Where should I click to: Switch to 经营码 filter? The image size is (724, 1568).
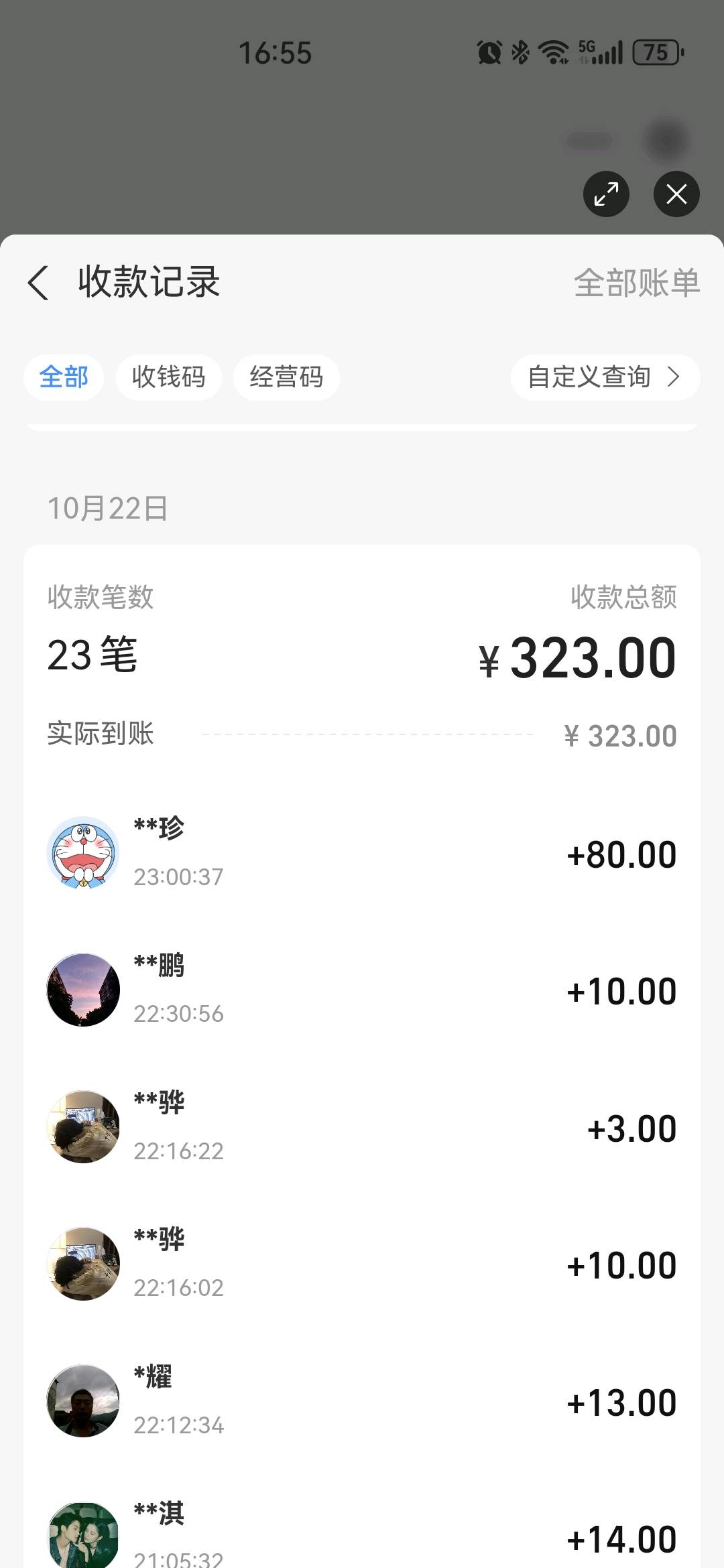[x=286, y=377]
